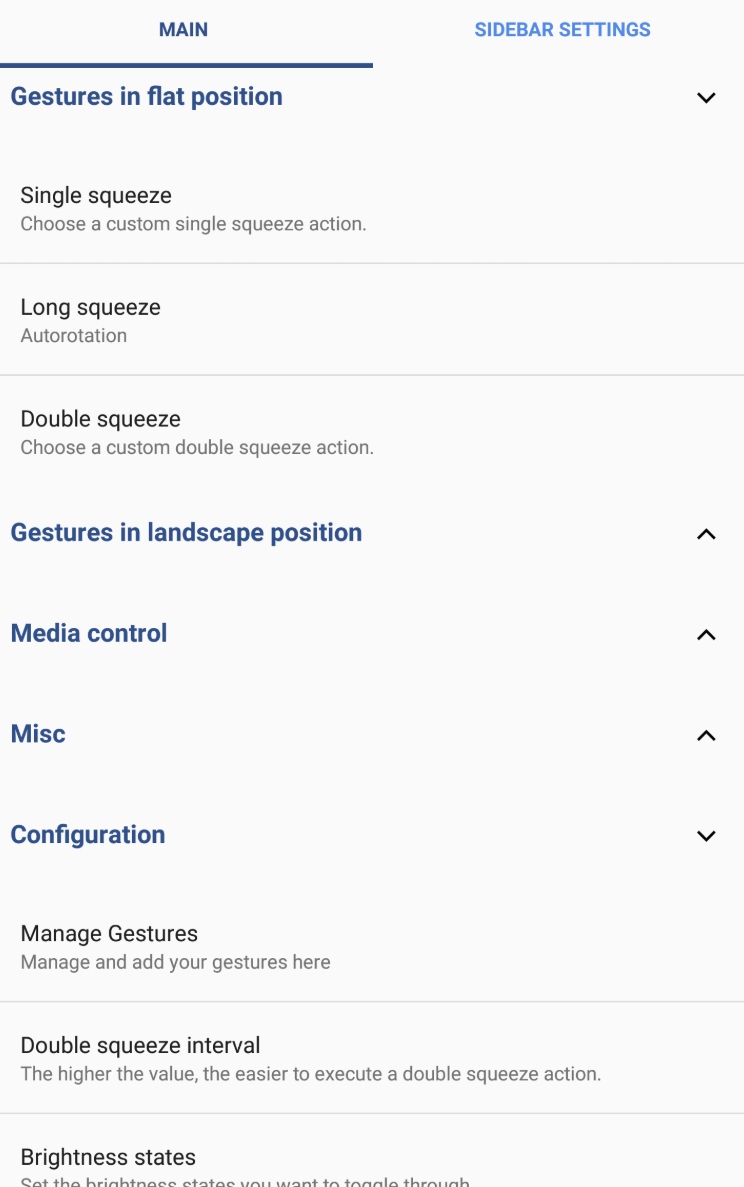This screenshot has width=744, height=1187.
Task: Choose a Double squeeze action
Action: 372,430
